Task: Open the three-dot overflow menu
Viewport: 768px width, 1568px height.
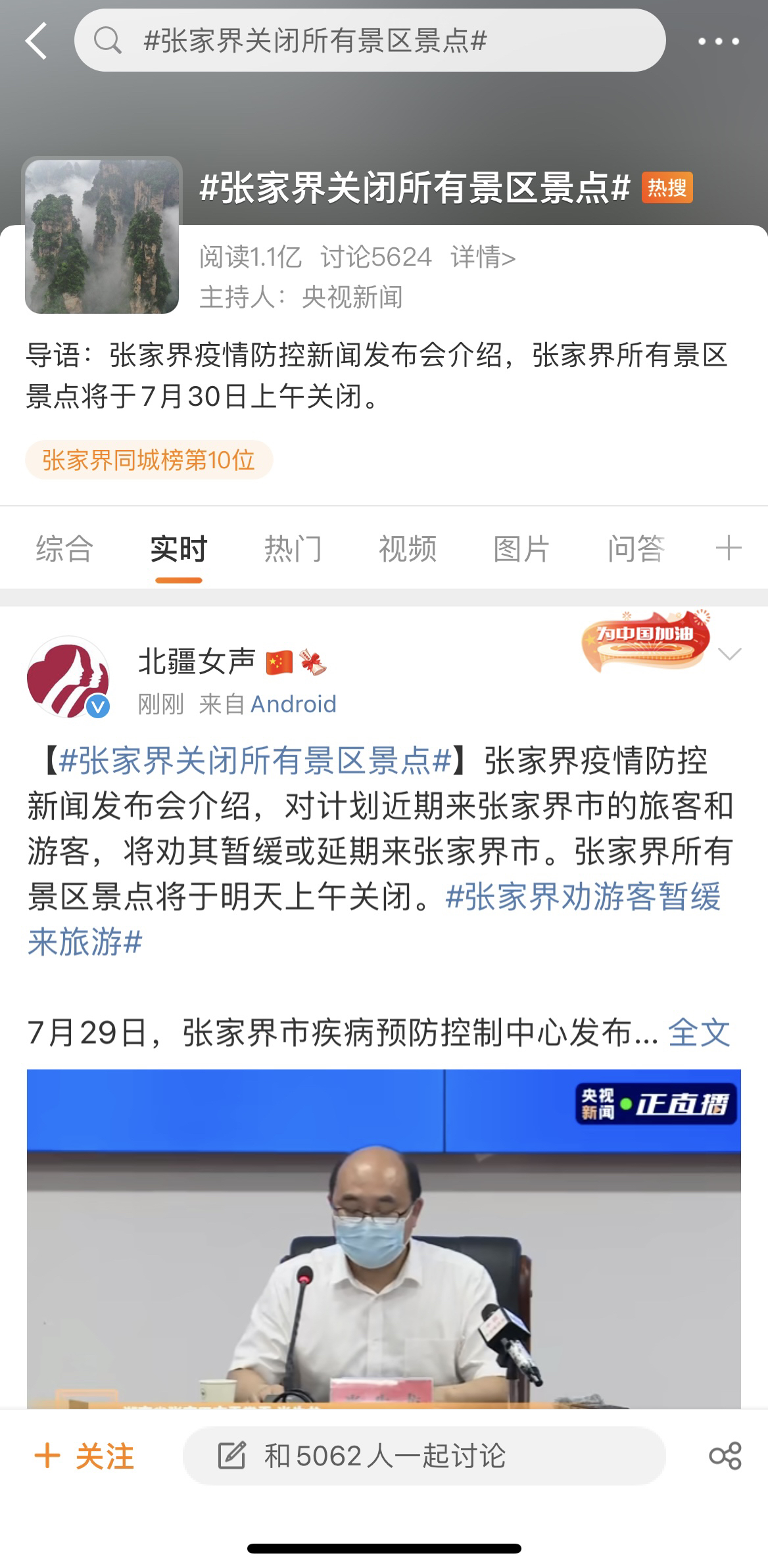Action: (x=718, y=41)
